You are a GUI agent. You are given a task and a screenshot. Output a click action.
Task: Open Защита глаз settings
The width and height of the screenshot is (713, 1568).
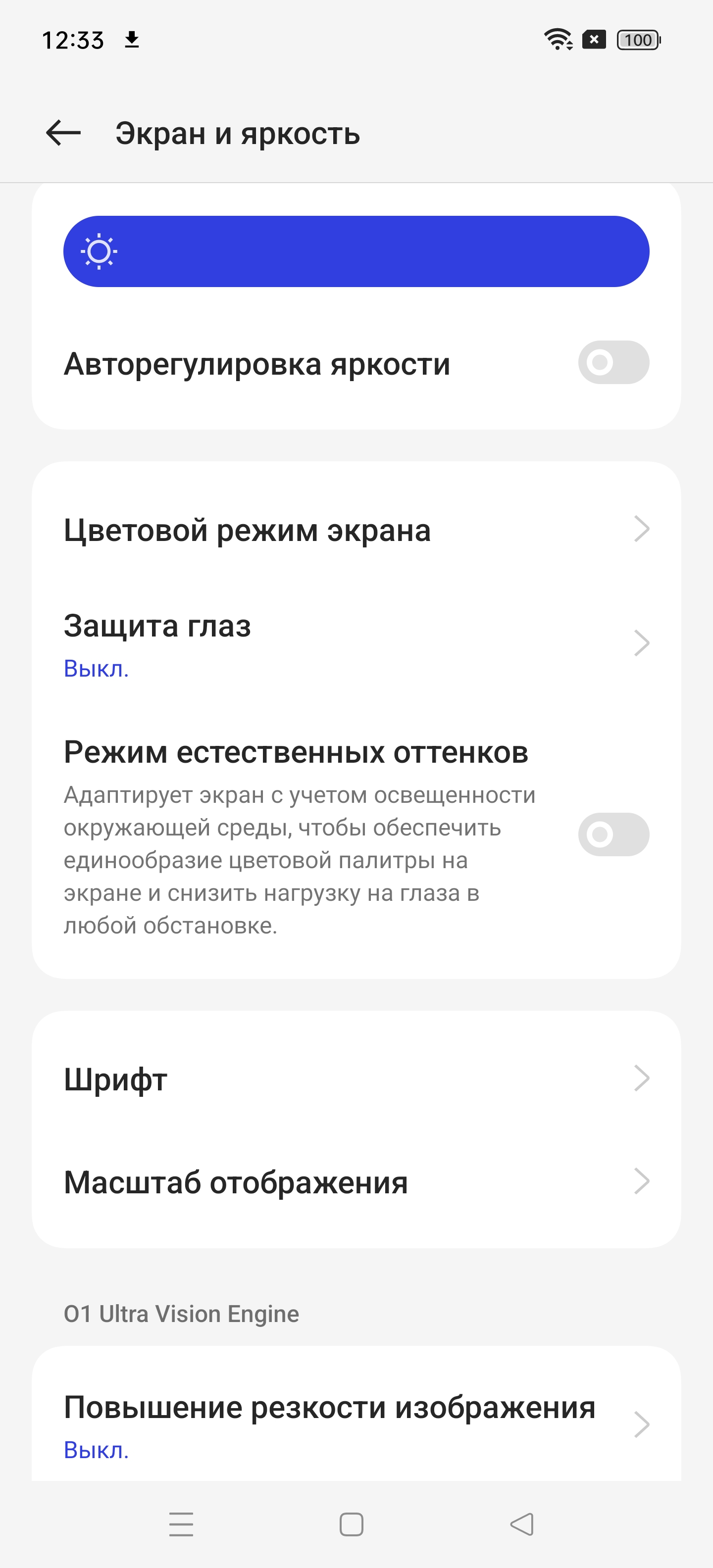click(x=356, y=644)
